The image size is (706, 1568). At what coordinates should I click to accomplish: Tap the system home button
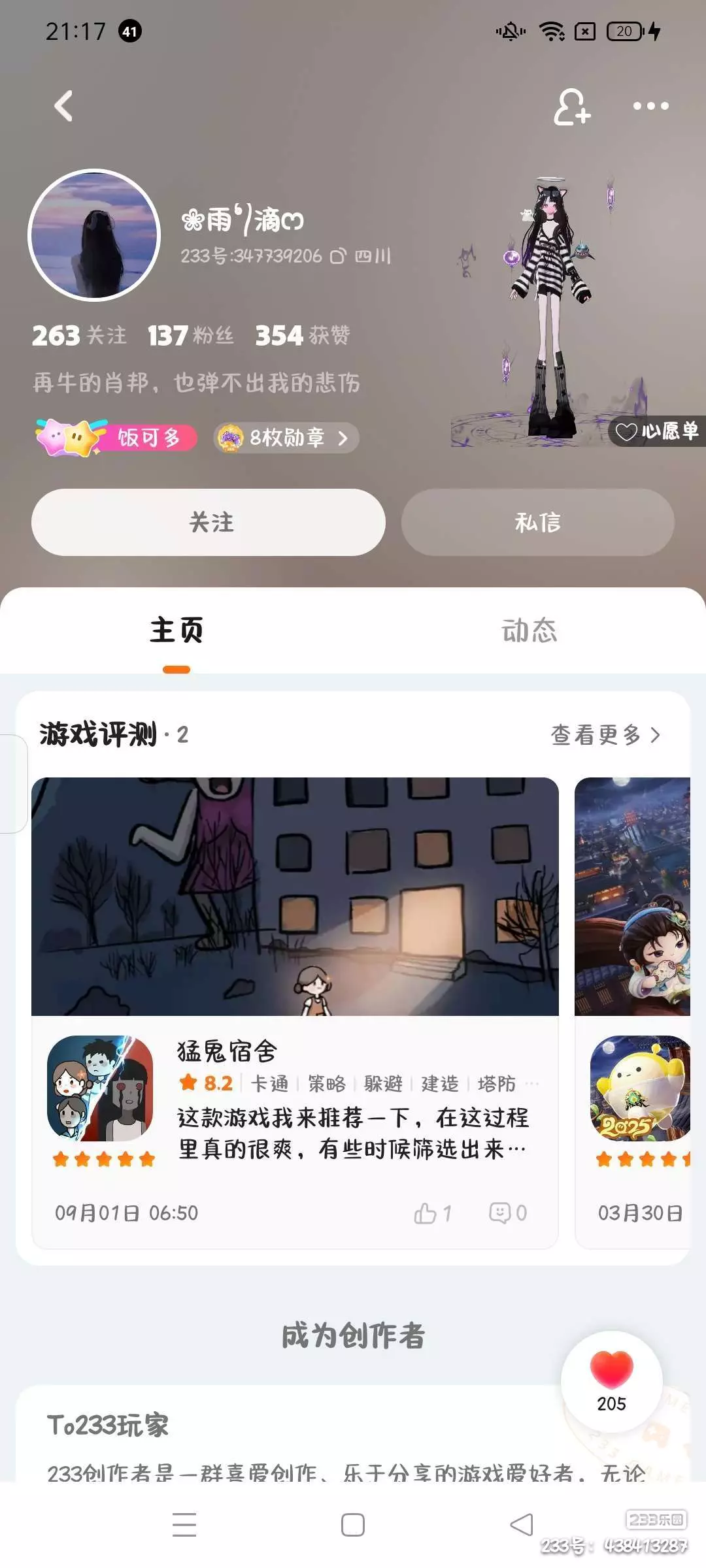353,1525
